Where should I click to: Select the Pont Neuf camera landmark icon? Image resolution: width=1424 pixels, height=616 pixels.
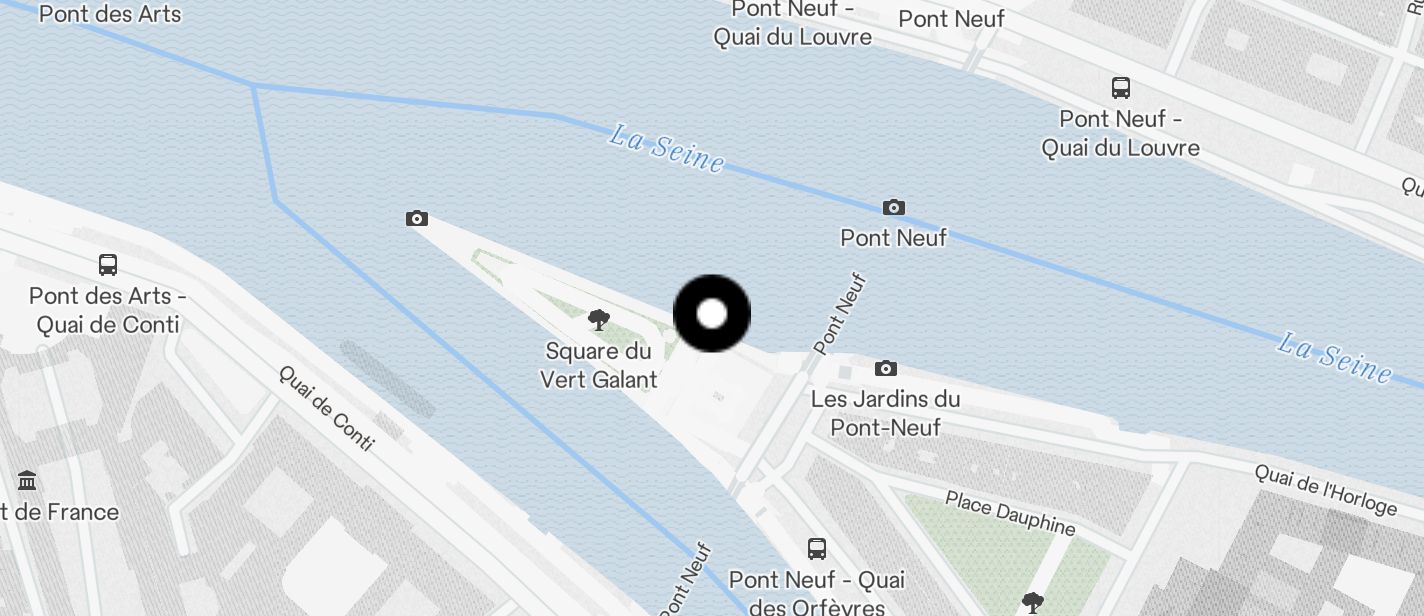(x=894, y=208)
